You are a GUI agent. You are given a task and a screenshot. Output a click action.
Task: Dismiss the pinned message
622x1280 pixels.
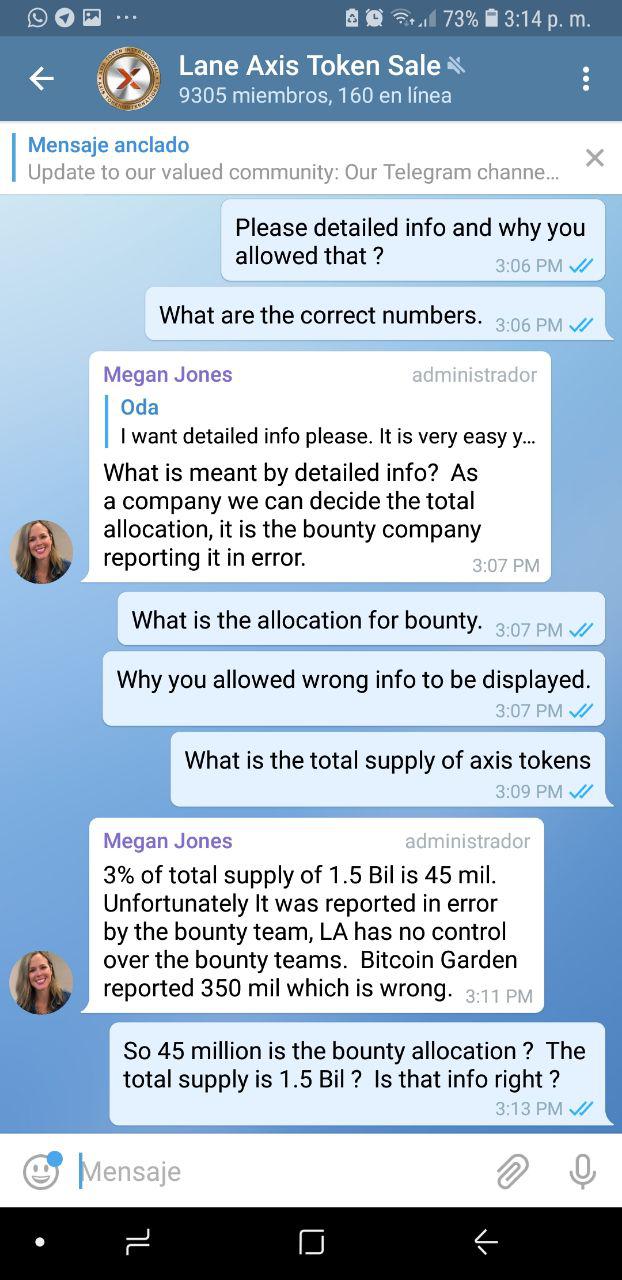pyautogui.click(x=594, y=158)
